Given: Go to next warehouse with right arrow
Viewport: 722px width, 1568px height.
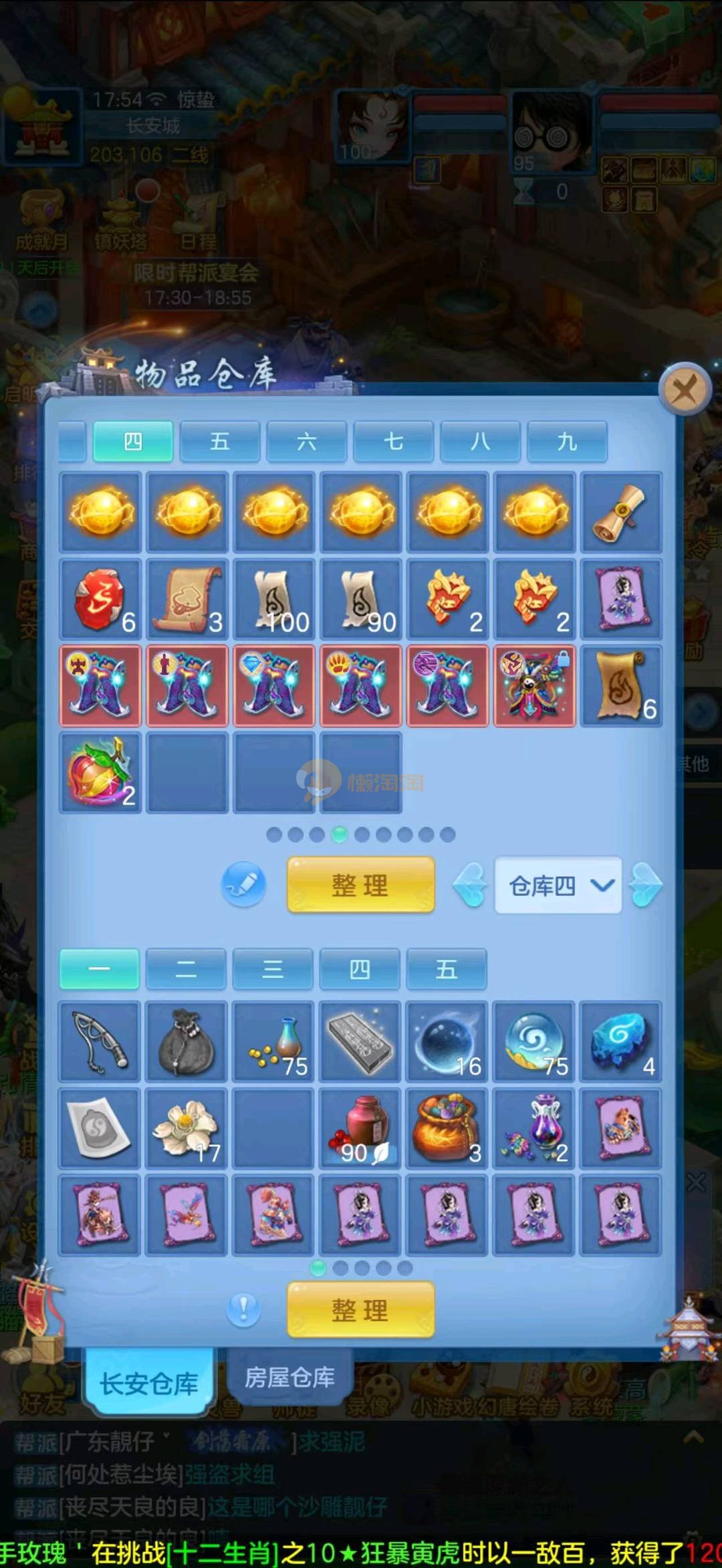Looking at the screenshot, I should (x=646, y=885).
